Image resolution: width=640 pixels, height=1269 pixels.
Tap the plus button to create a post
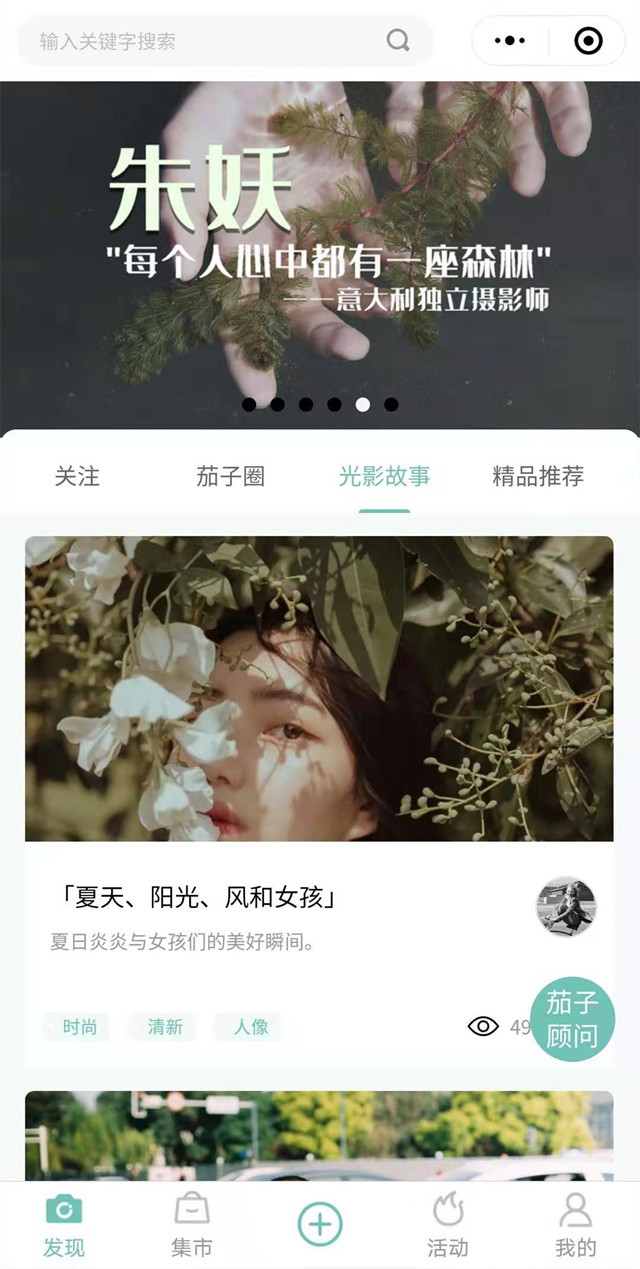tap(320, 1224)
